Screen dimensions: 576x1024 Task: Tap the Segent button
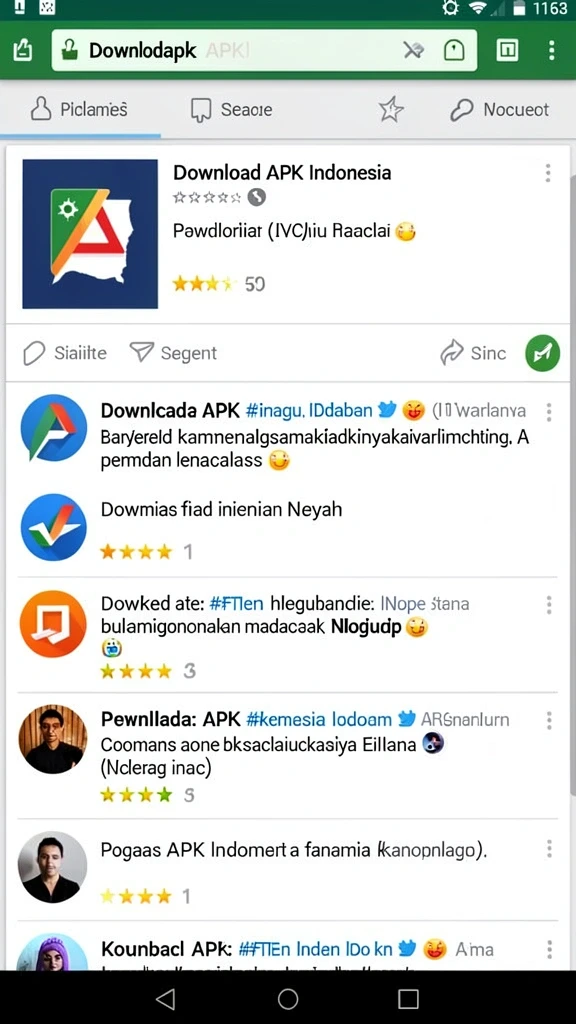point(173,353)
